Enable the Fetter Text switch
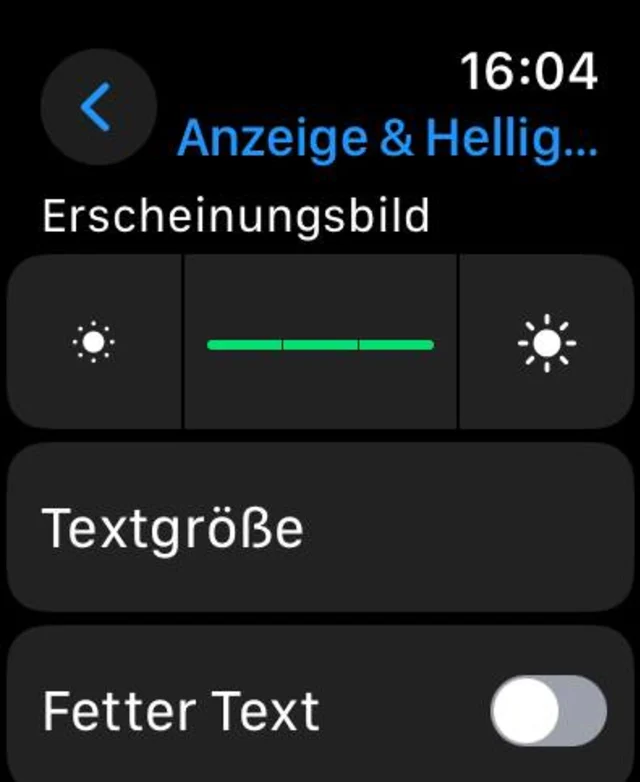 (x=548, y=711)
